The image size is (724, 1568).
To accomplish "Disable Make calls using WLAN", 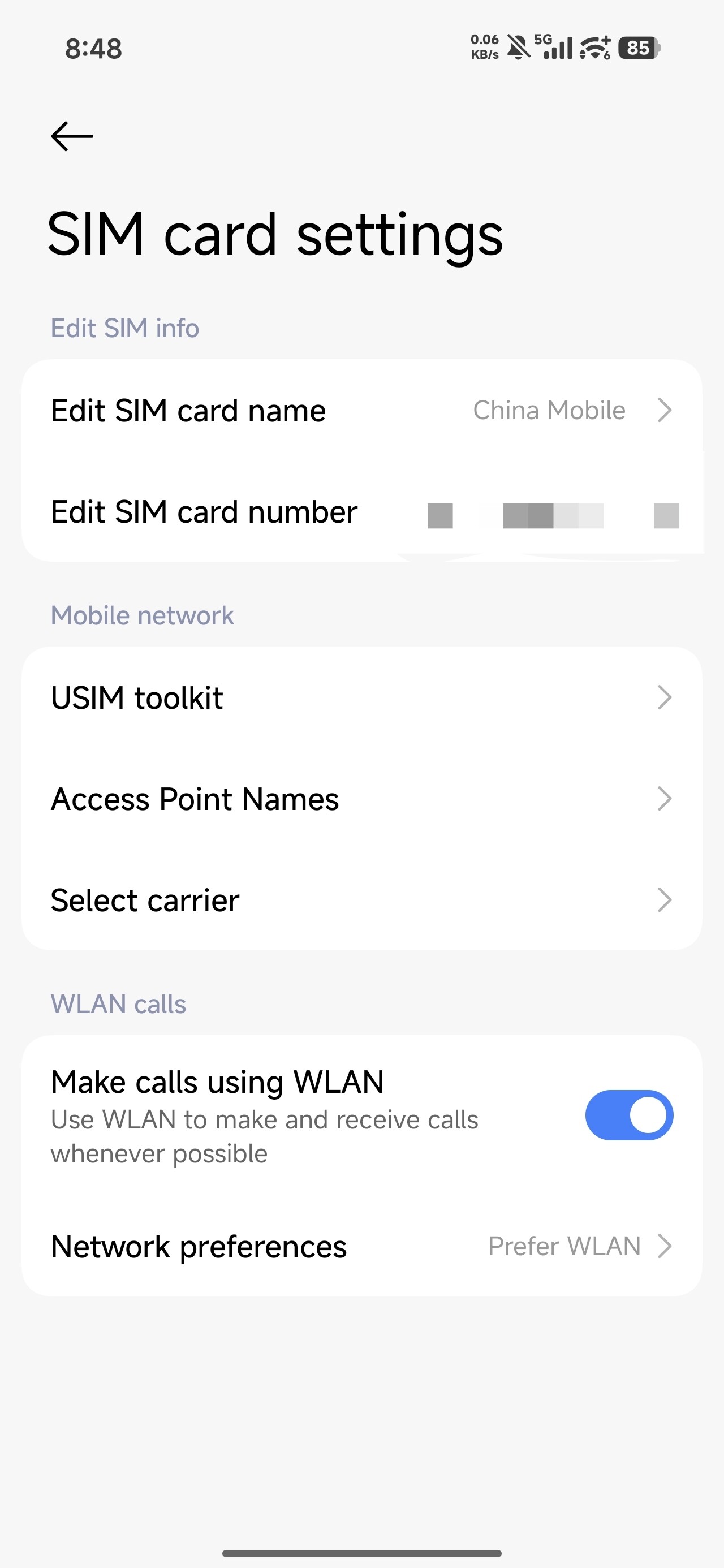I will point(629,1115).
